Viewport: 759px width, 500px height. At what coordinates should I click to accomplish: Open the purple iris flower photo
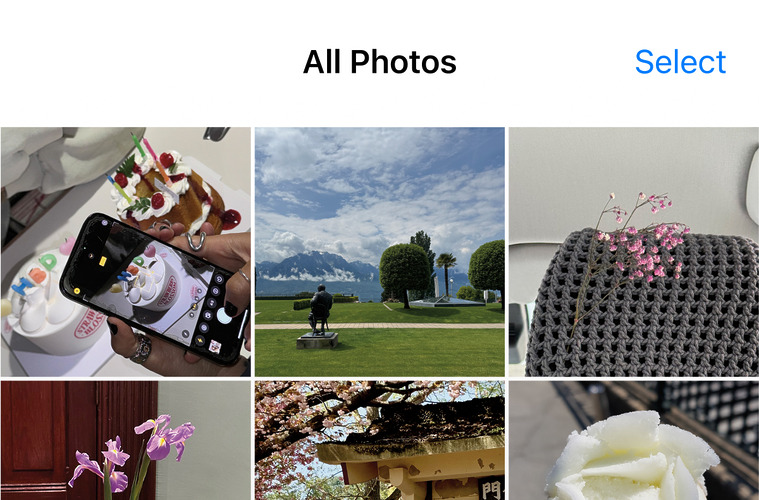(x=125, y=441)
